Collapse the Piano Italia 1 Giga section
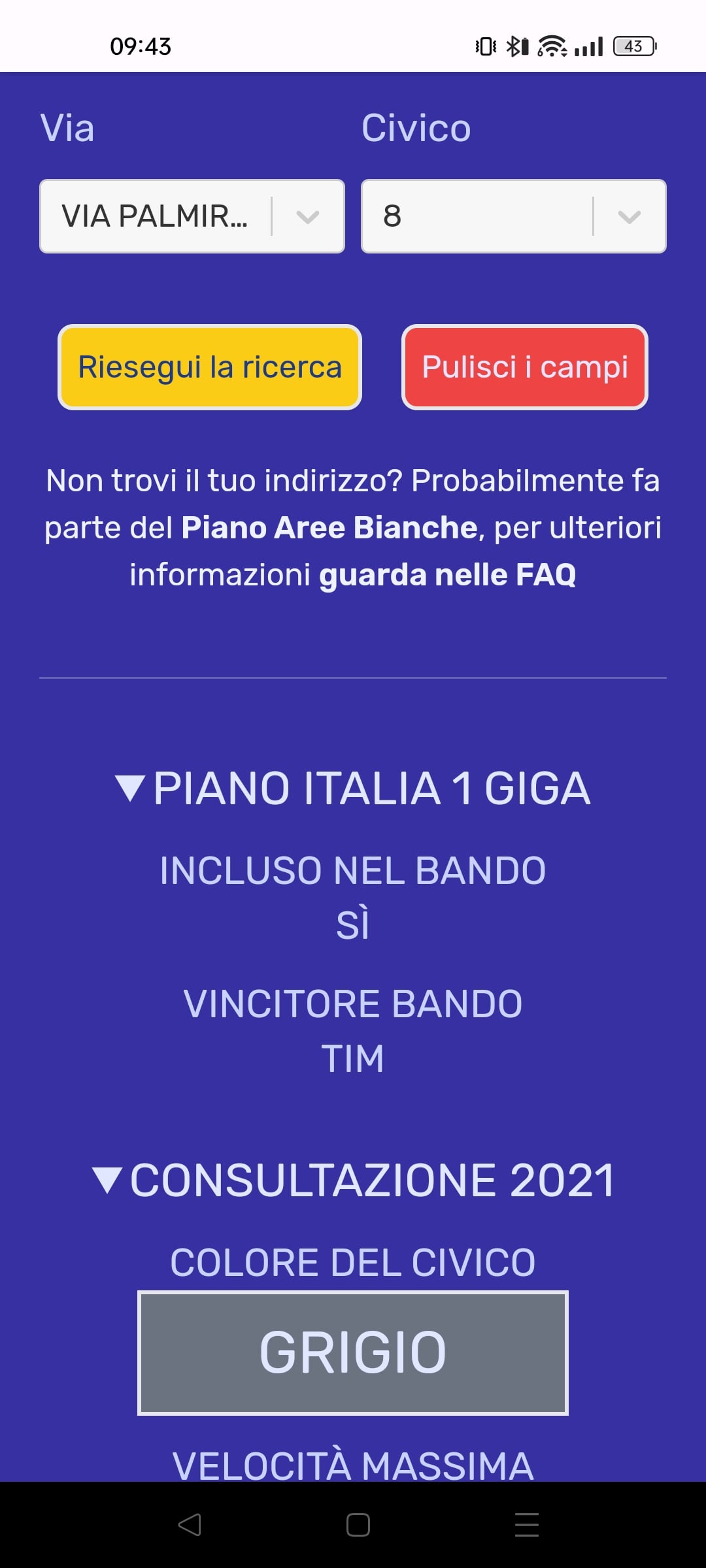This screenshot has width=706, height=1568. tap(353, 789)
